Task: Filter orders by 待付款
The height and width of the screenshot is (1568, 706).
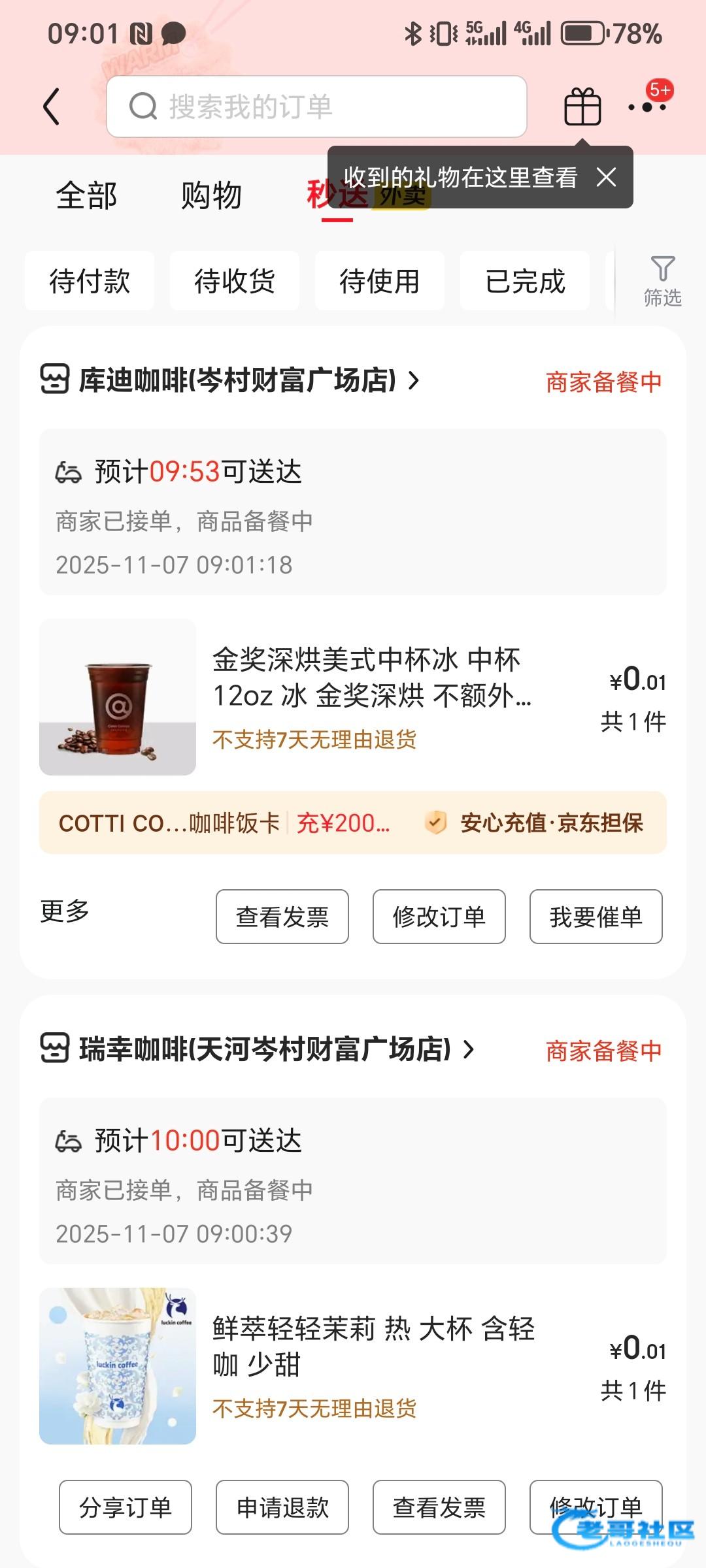Action: point(90,281)
